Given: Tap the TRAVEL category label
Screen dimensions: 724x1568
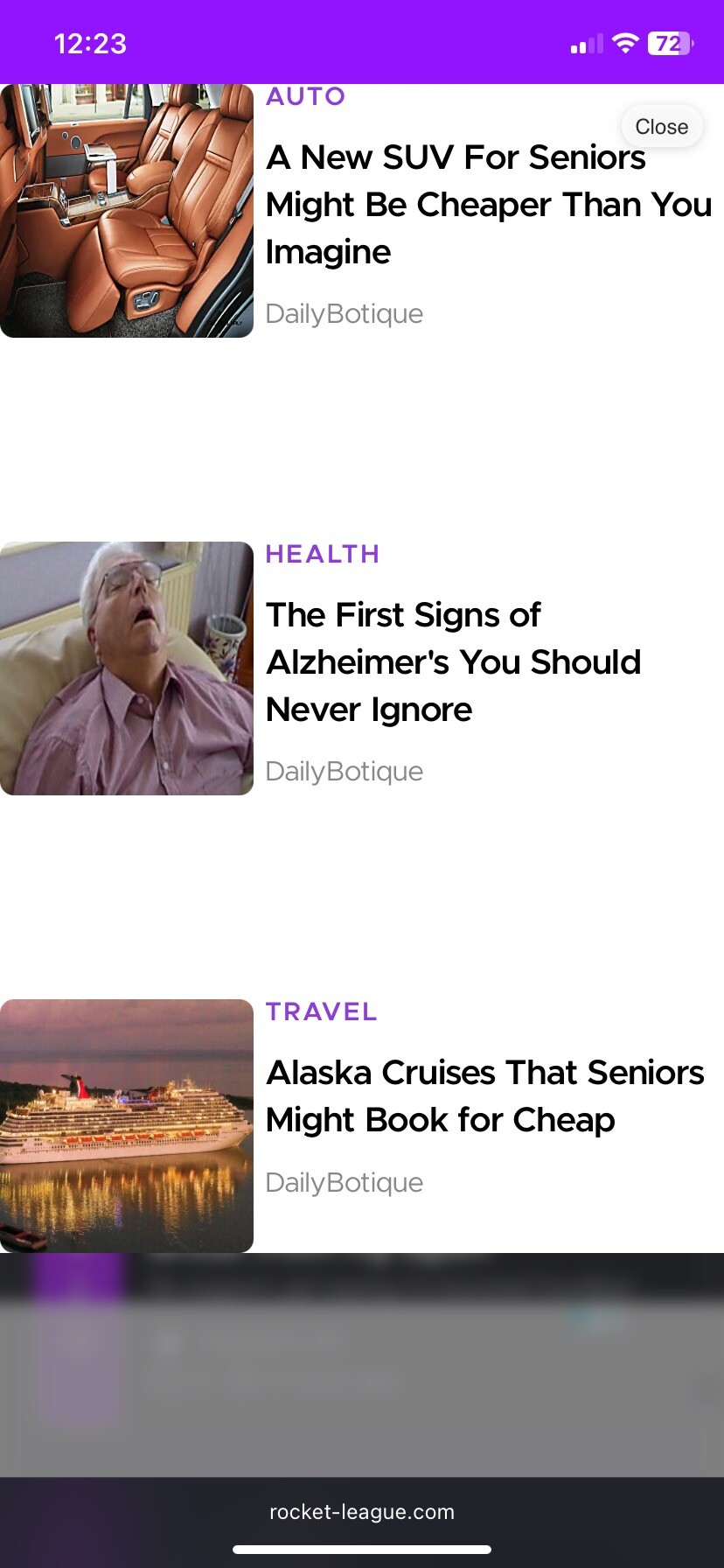Looking at the screenshot, I should point(321,1011).
